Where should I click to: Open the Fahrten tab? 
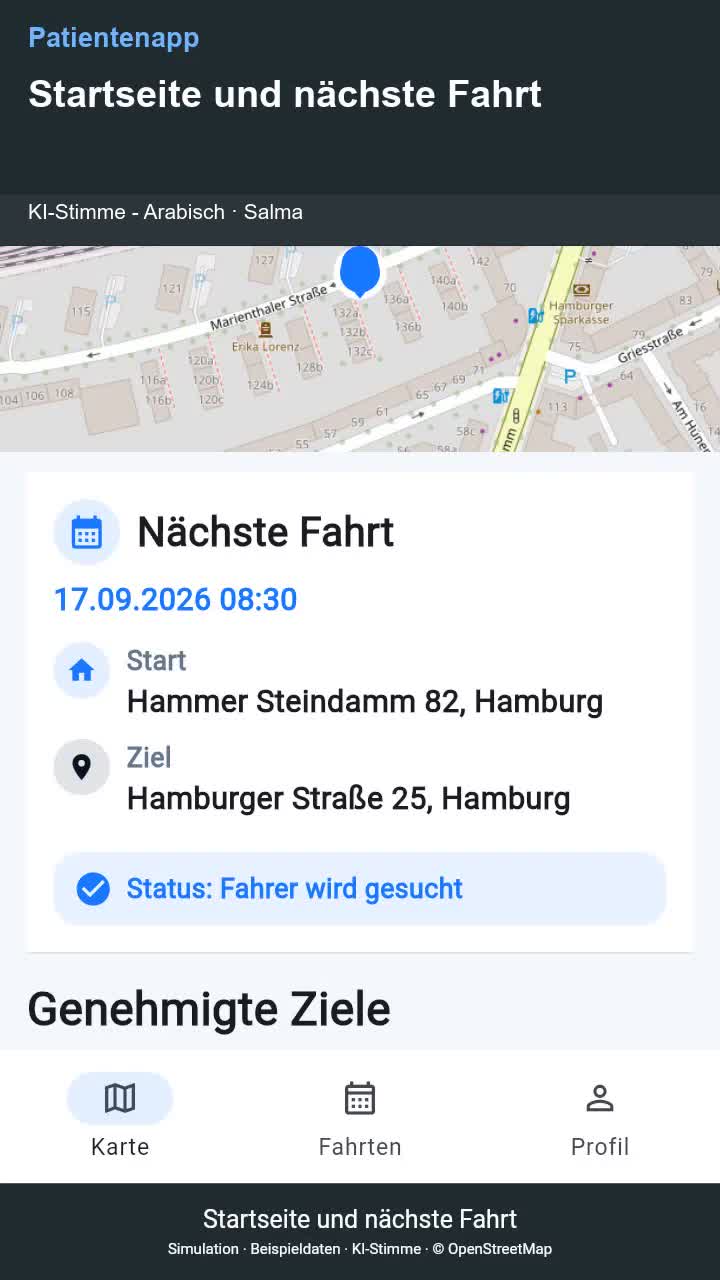pos(360,1116)
